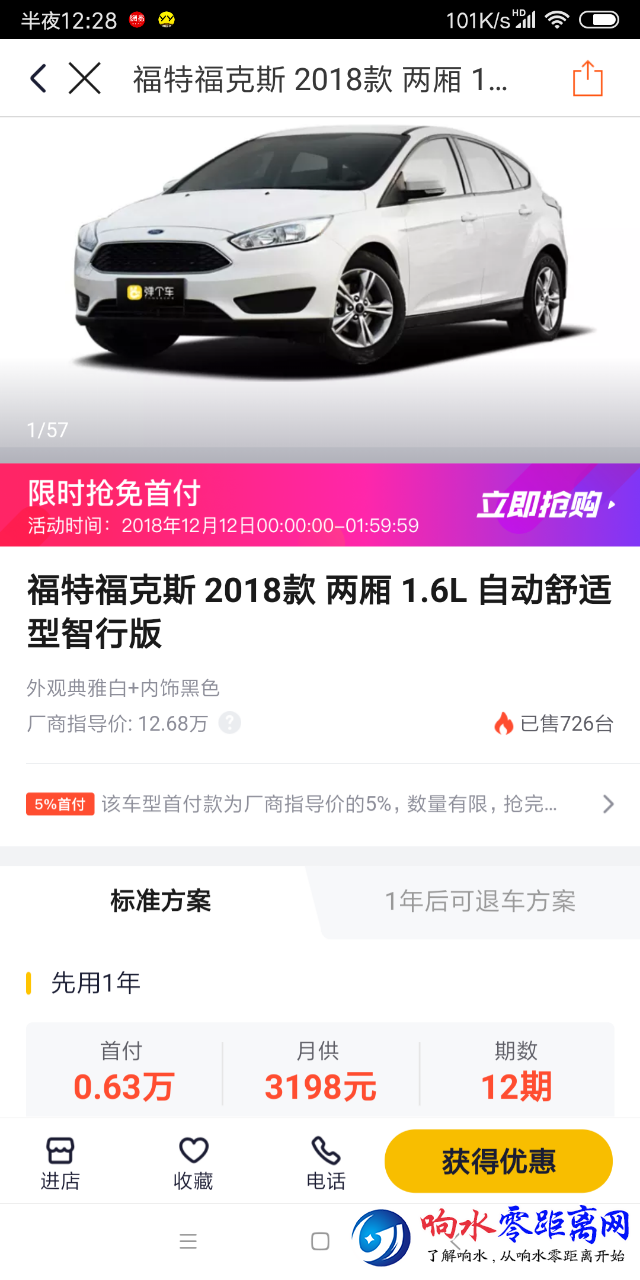
Task: Tap the 获得优惠 button
Action: (498, 1161)
